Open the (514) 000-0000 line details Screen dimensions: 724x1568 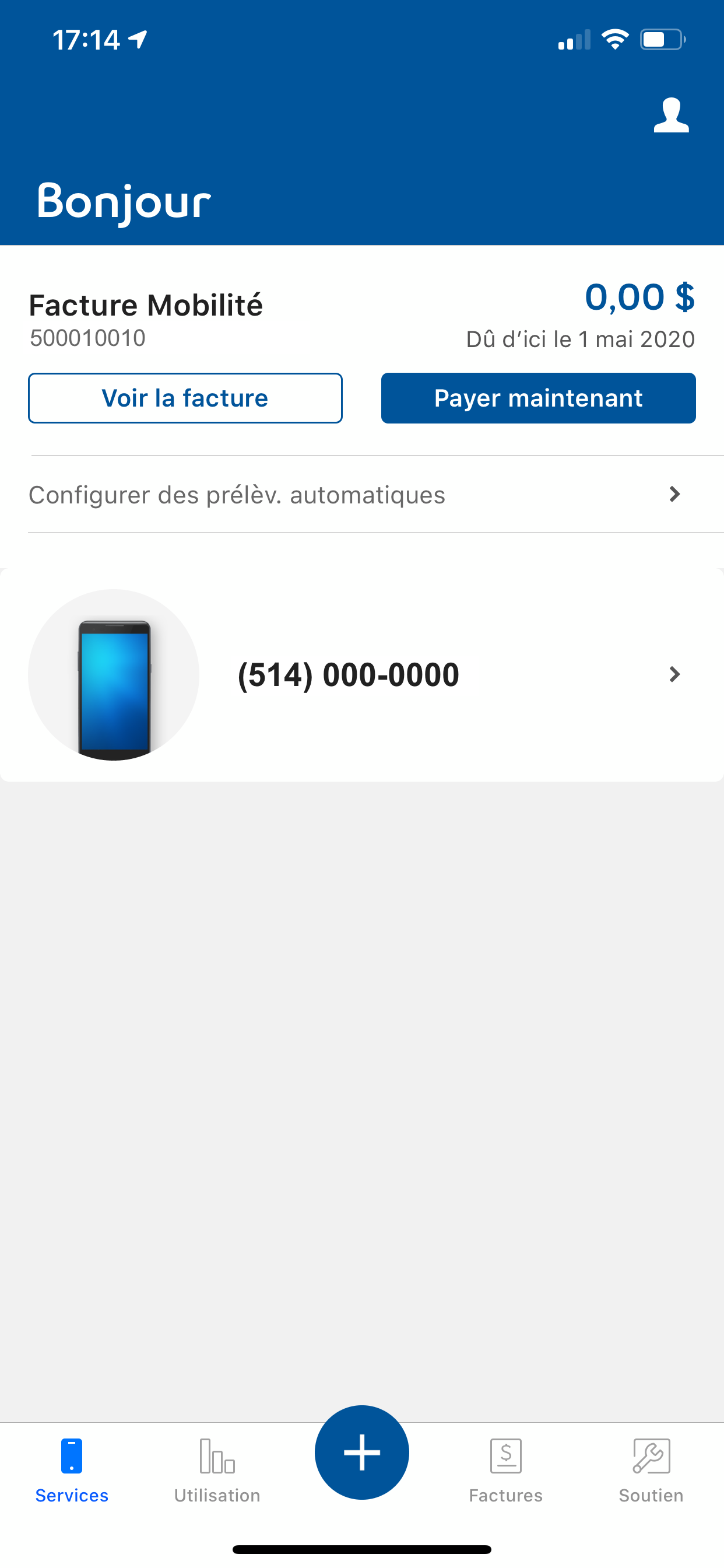361,674
